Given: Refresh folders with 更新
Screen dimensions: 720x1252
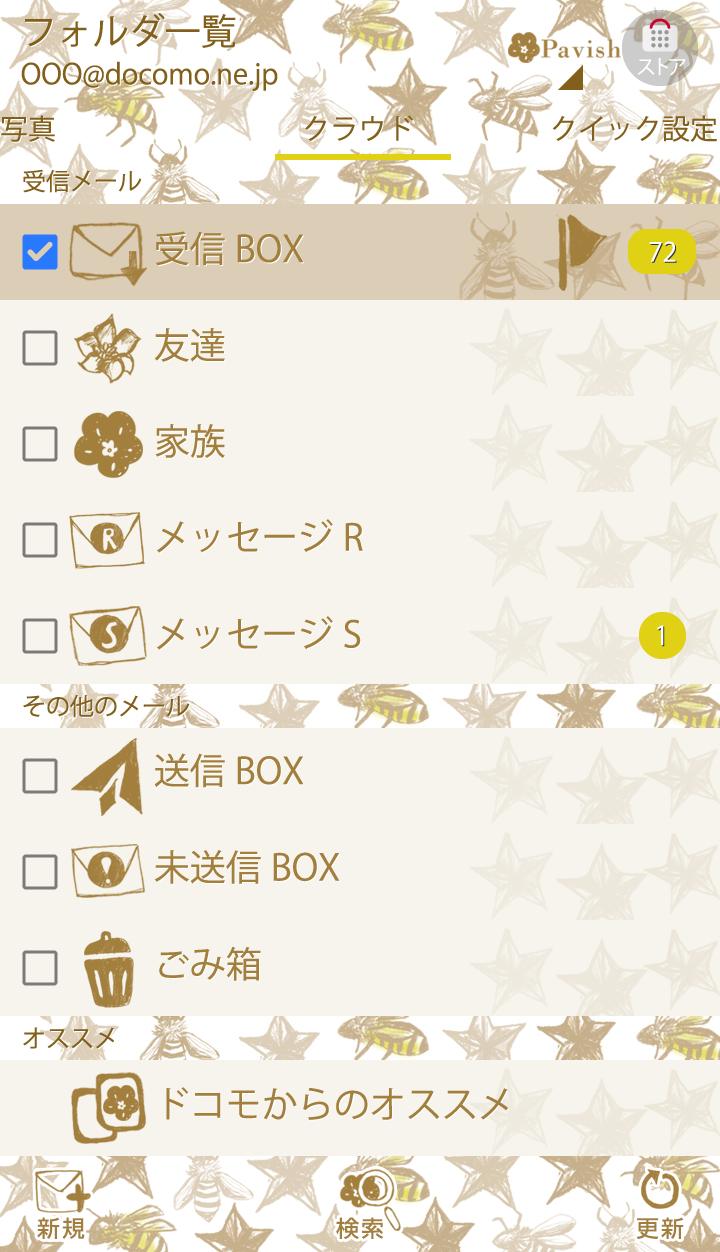Looking at the screenshot, I should point(660,1204).
